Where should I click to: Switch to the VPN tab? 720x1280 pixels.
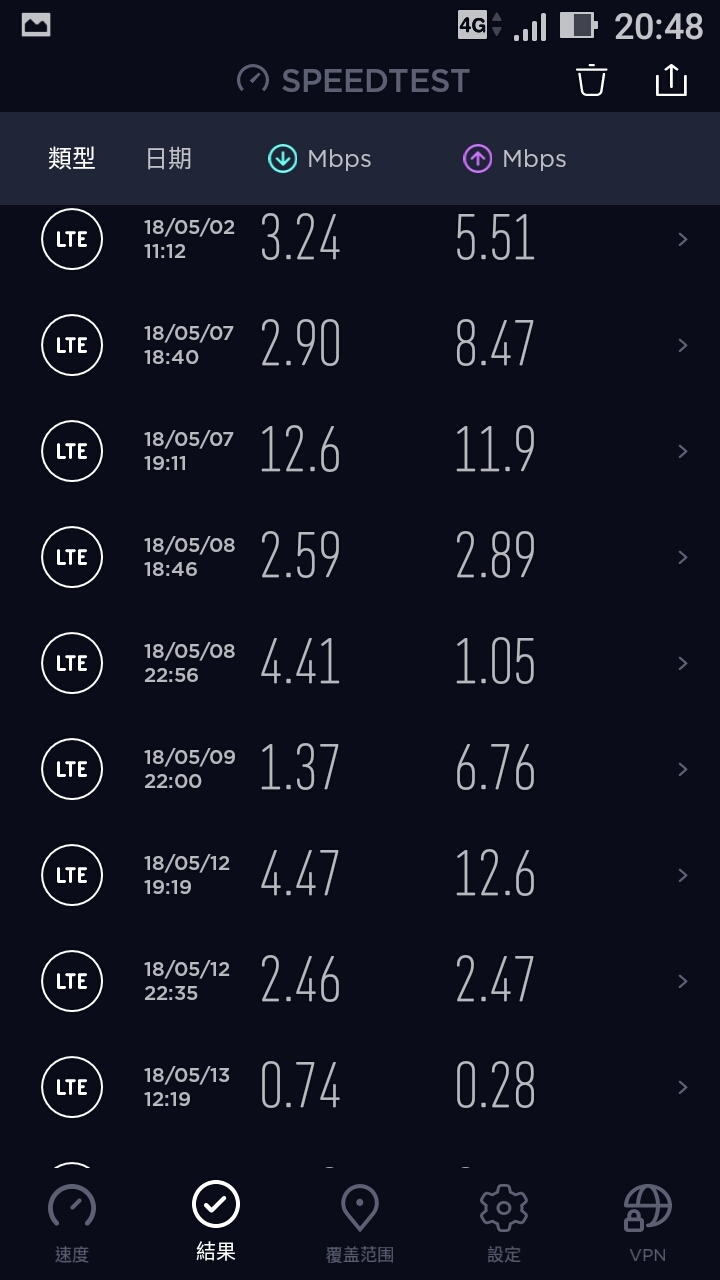pyautogui.click(x=648, y=1223)
